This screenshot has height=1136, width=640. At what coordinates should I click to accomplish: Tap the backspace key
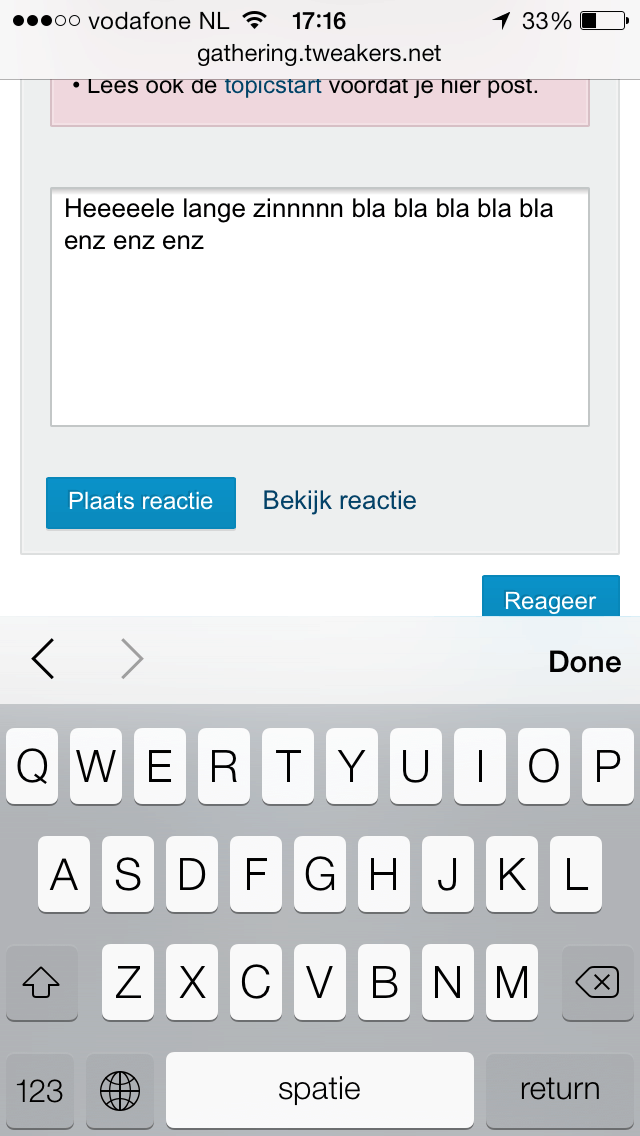tap(597, 984)
